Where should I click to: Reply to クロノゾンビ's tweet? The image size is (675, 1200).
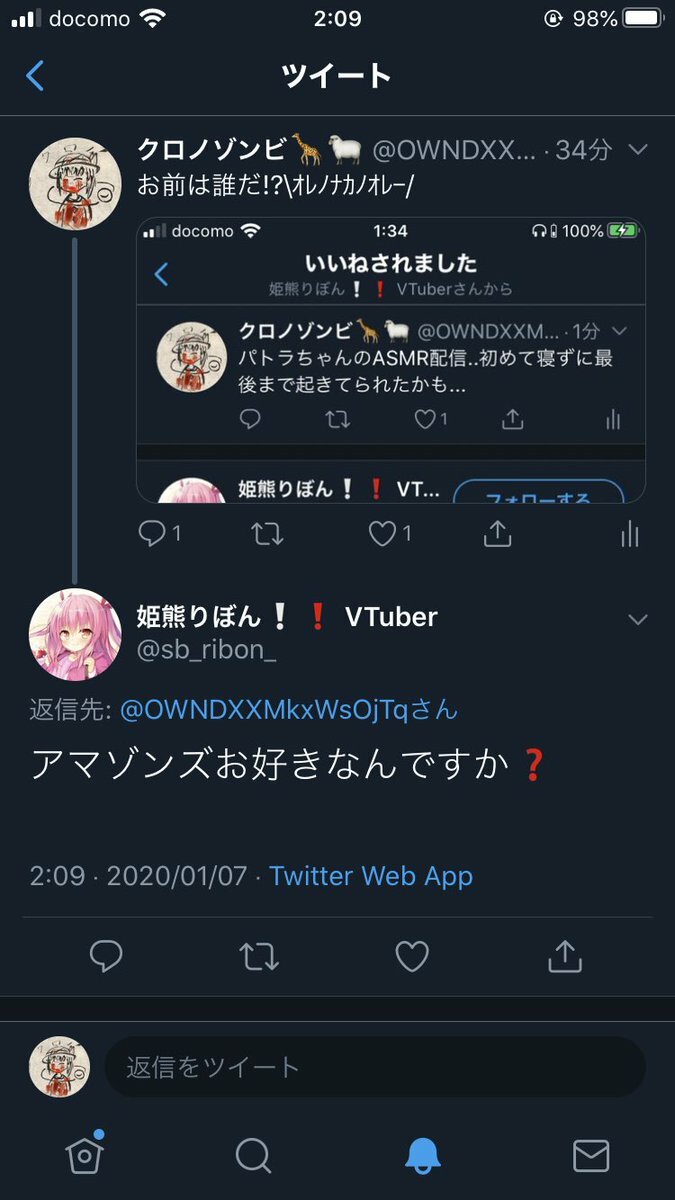click(152, 535)
